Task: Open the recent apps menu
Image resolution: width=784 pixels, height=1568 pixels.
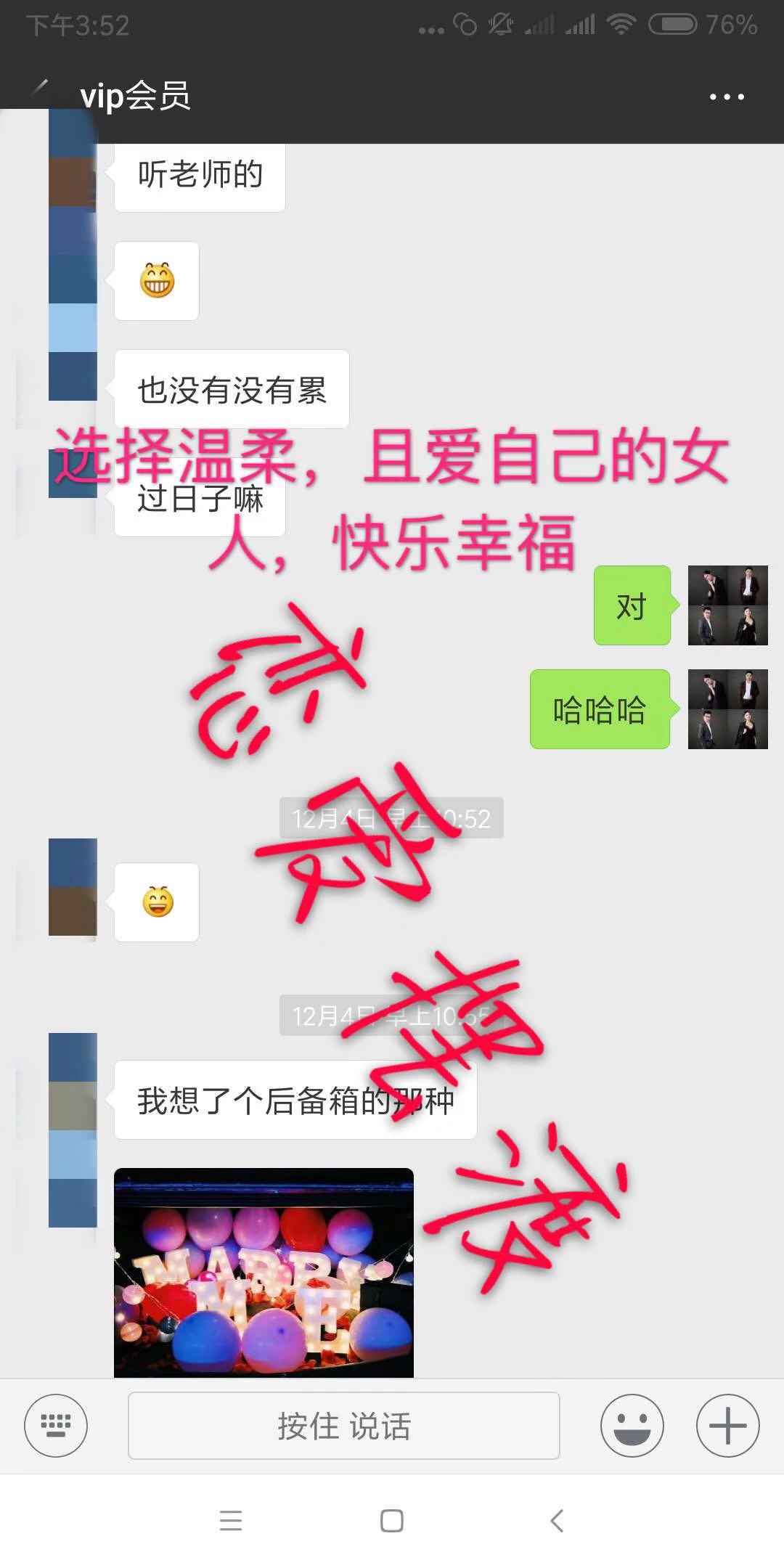Action: point(231,1520)
